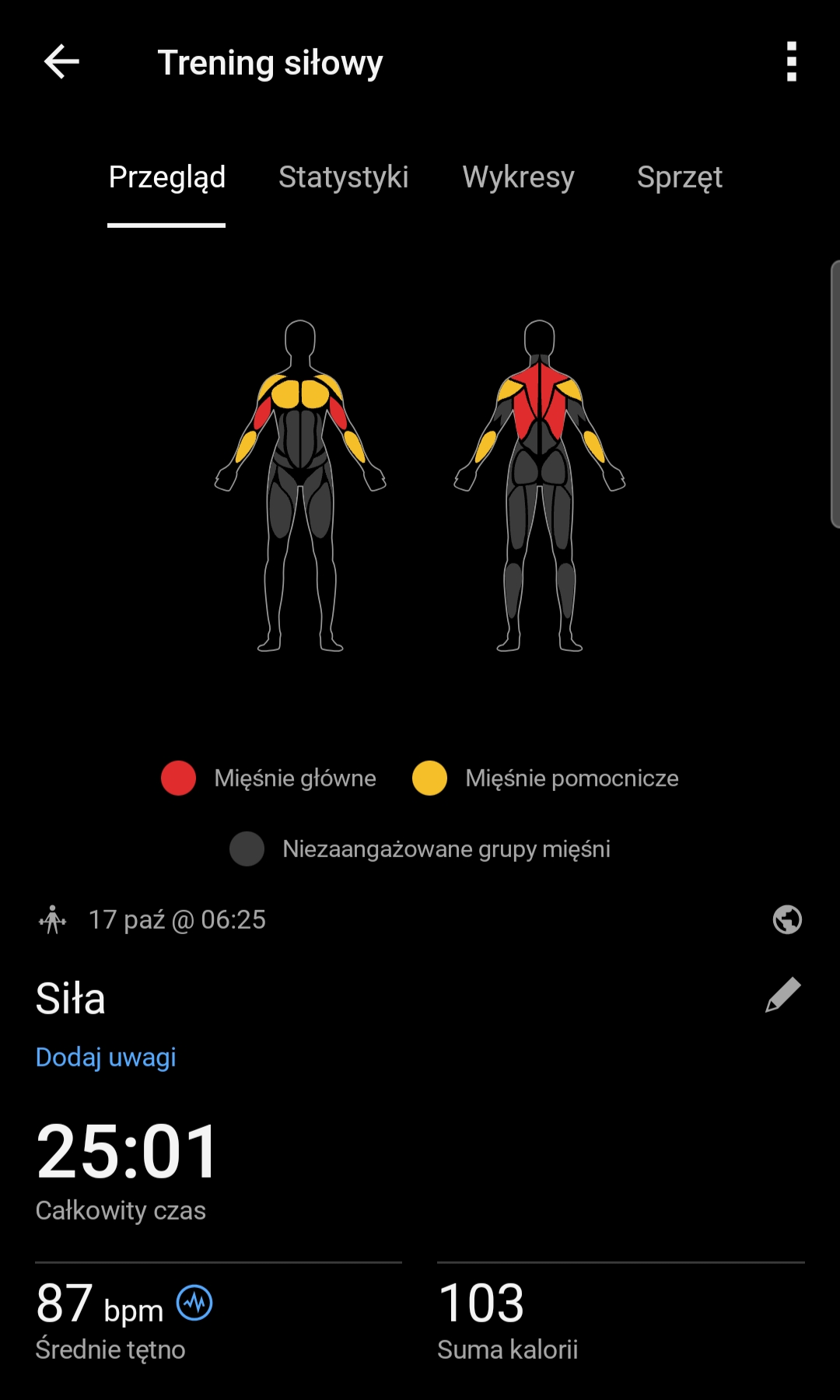
Task: Open the Sprzęt tab
Action: tap(679, 177)
